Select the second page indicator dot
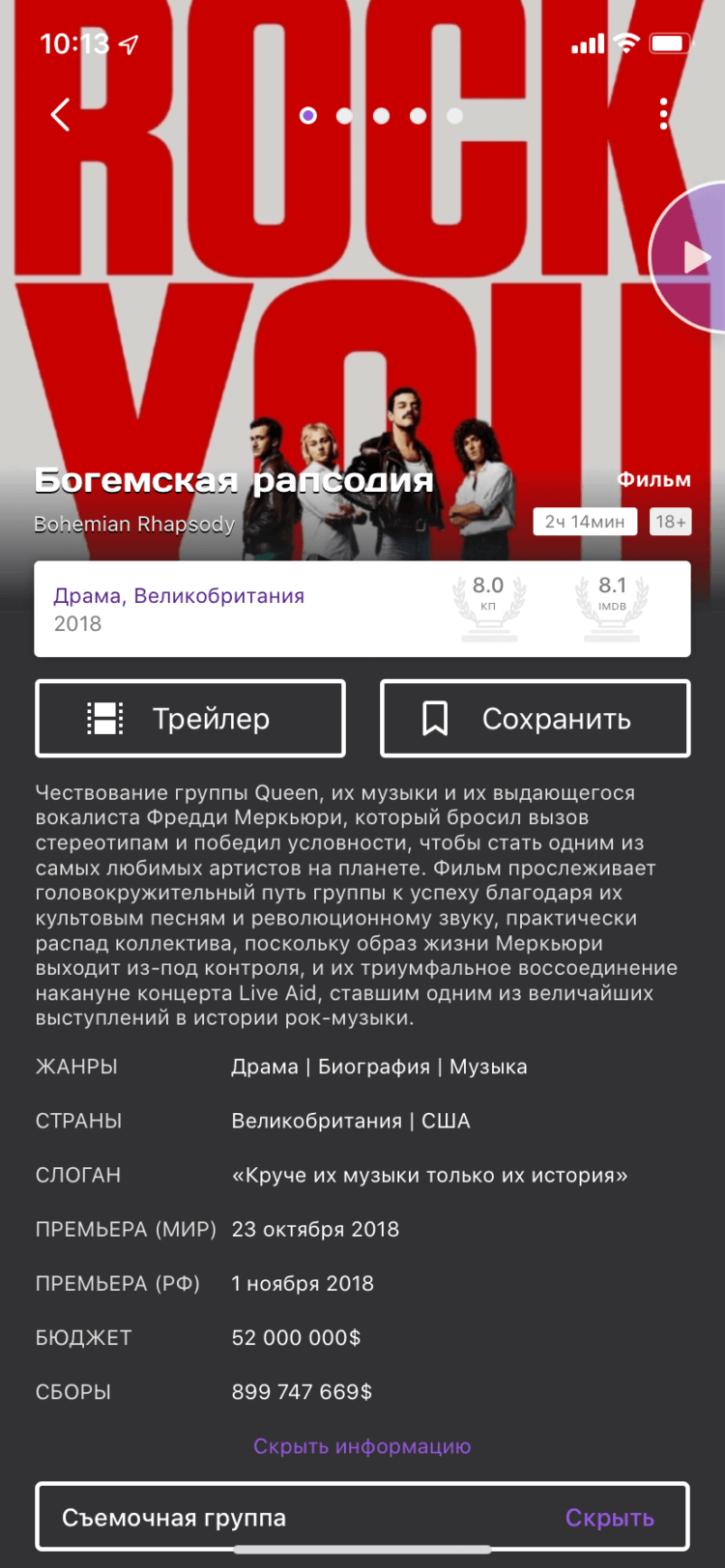 pyautogui.click(x=344, y=116)
